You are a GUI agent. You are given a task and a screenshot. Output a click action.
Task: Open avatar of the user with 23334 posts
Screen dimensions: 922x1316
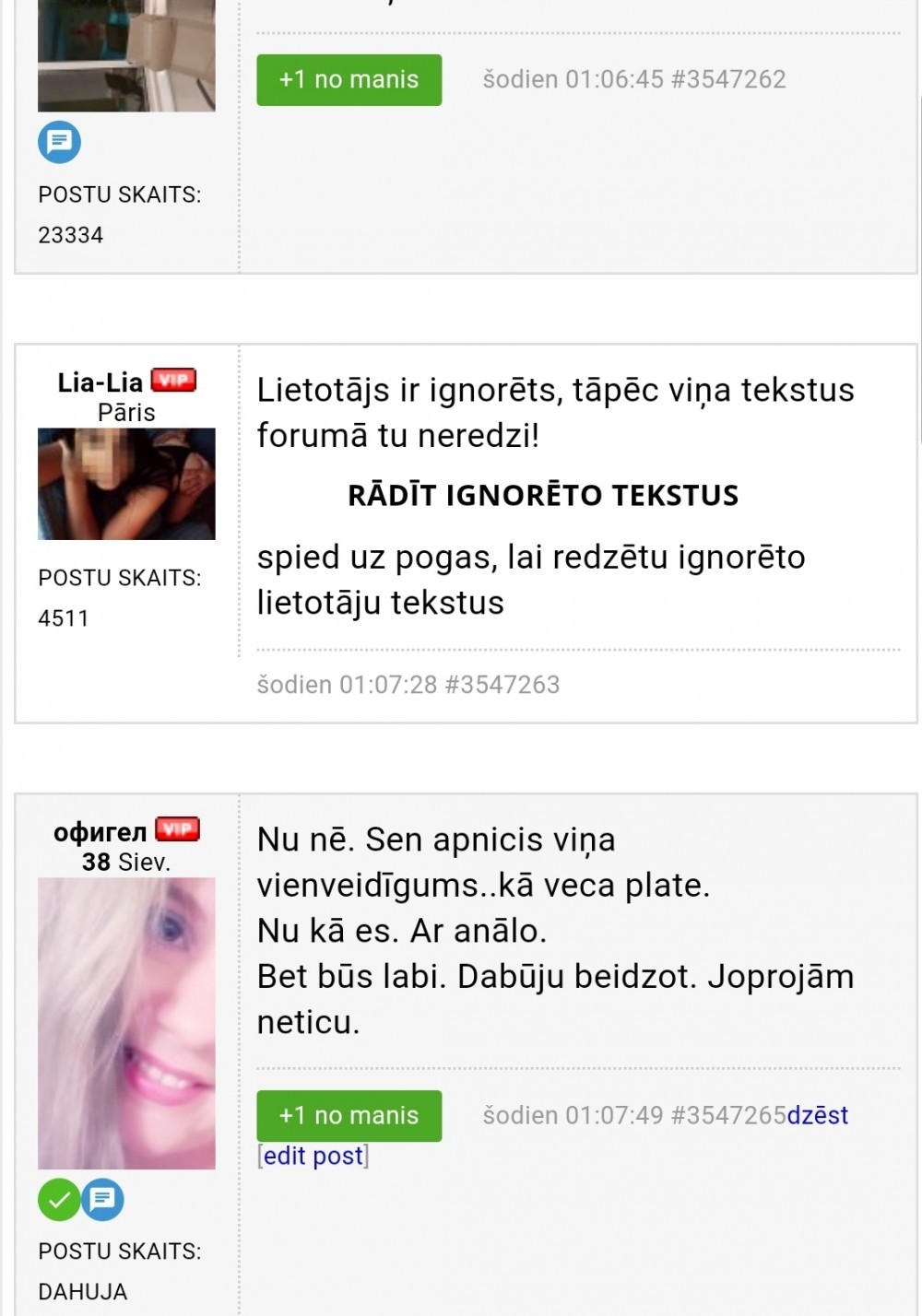(126, 55)
